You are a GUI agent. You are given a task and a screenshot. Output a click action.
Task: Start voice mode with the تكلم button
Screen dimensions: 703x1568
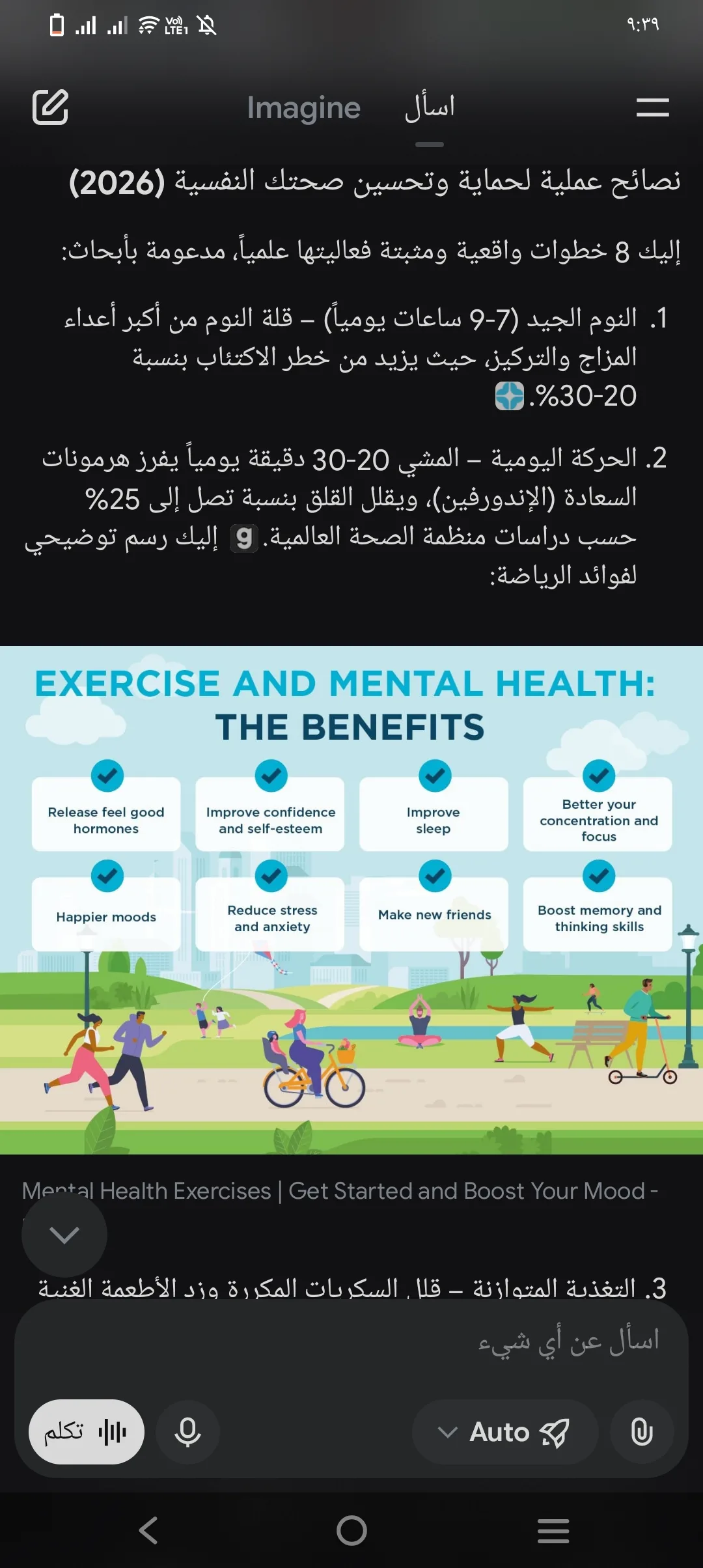(x=87, y=1432)
